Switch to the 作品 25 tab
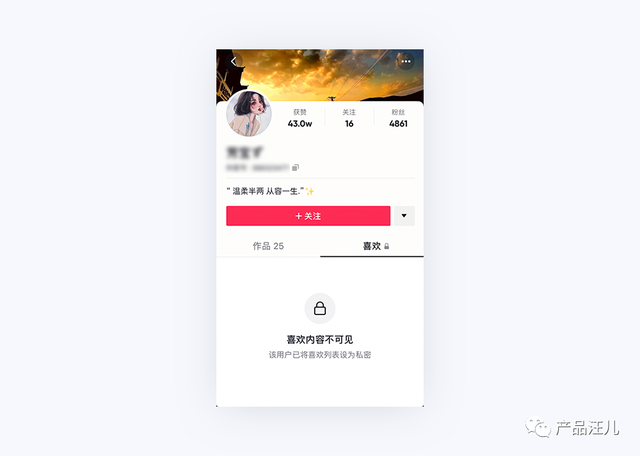Screen dimensions: 640x456 click(268, 246)
